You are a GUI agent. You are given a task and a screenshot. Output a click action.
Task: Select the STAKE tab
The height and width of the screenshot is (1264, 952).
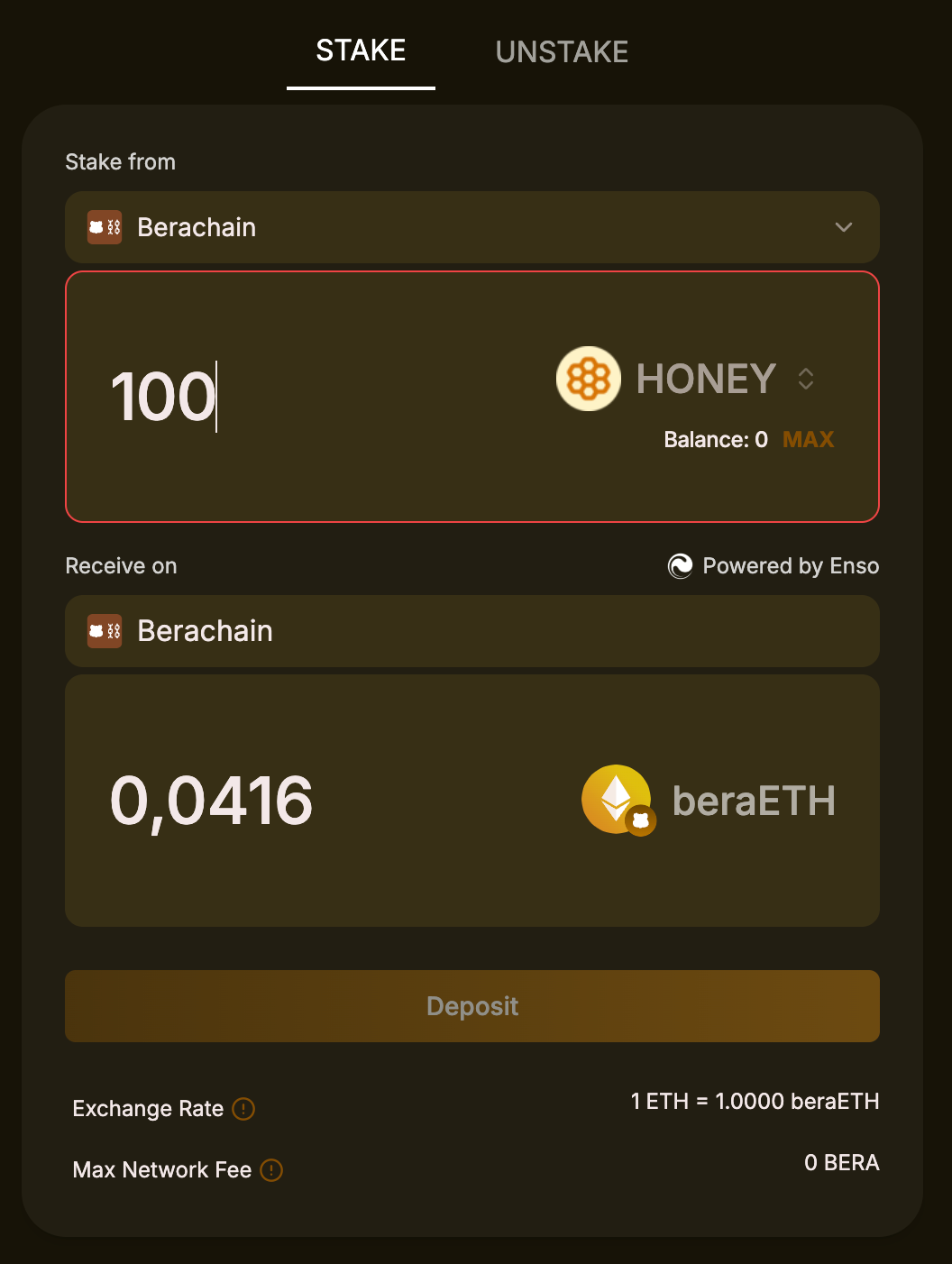(361, 51)
